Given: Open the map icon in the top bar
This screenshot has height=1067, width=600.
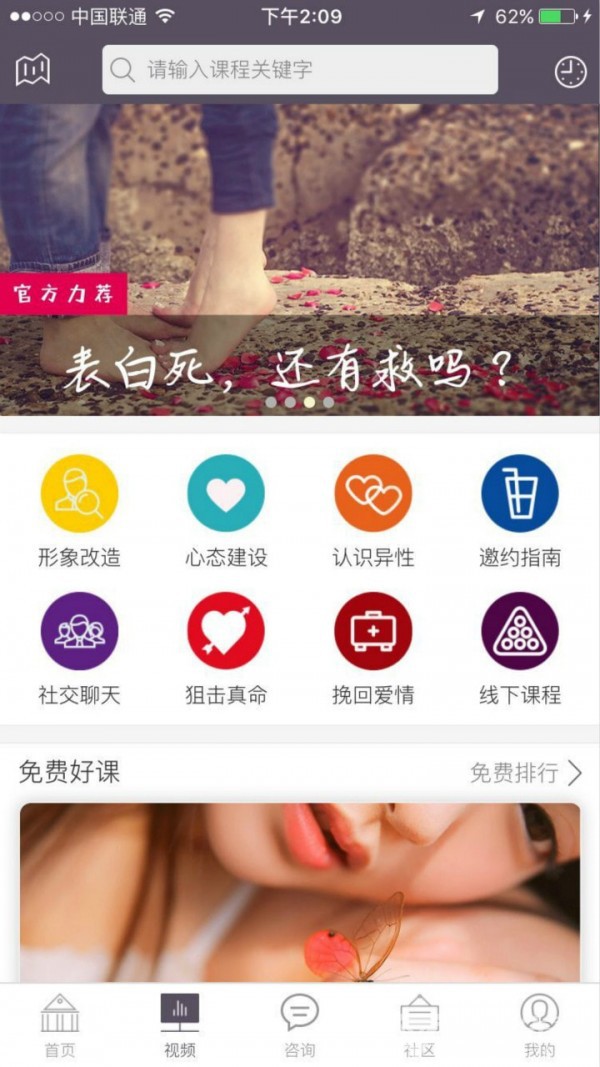Looking at the screenshot, I should coord(33,70).
